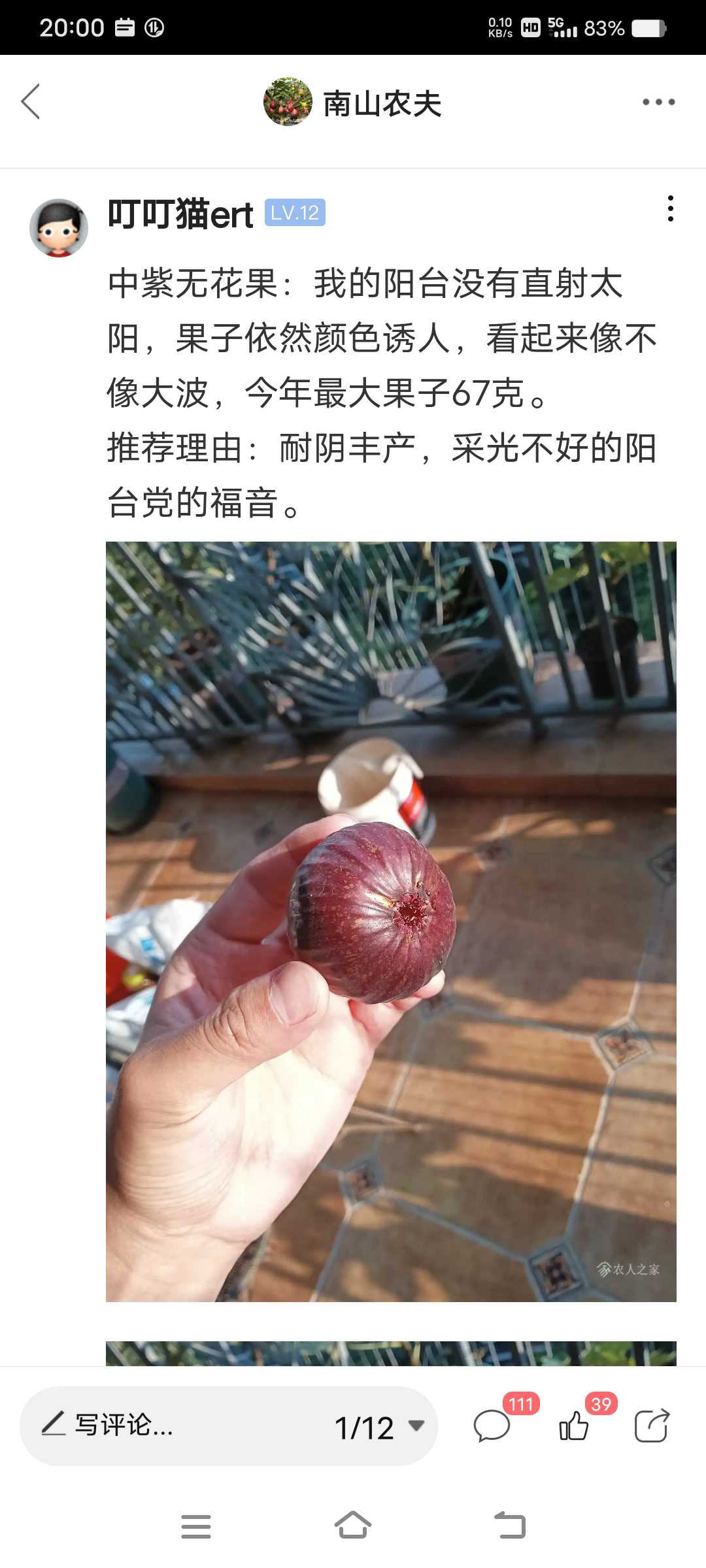
Task: Open 叮叮猫ert's avatar
Action: point(59,227)
